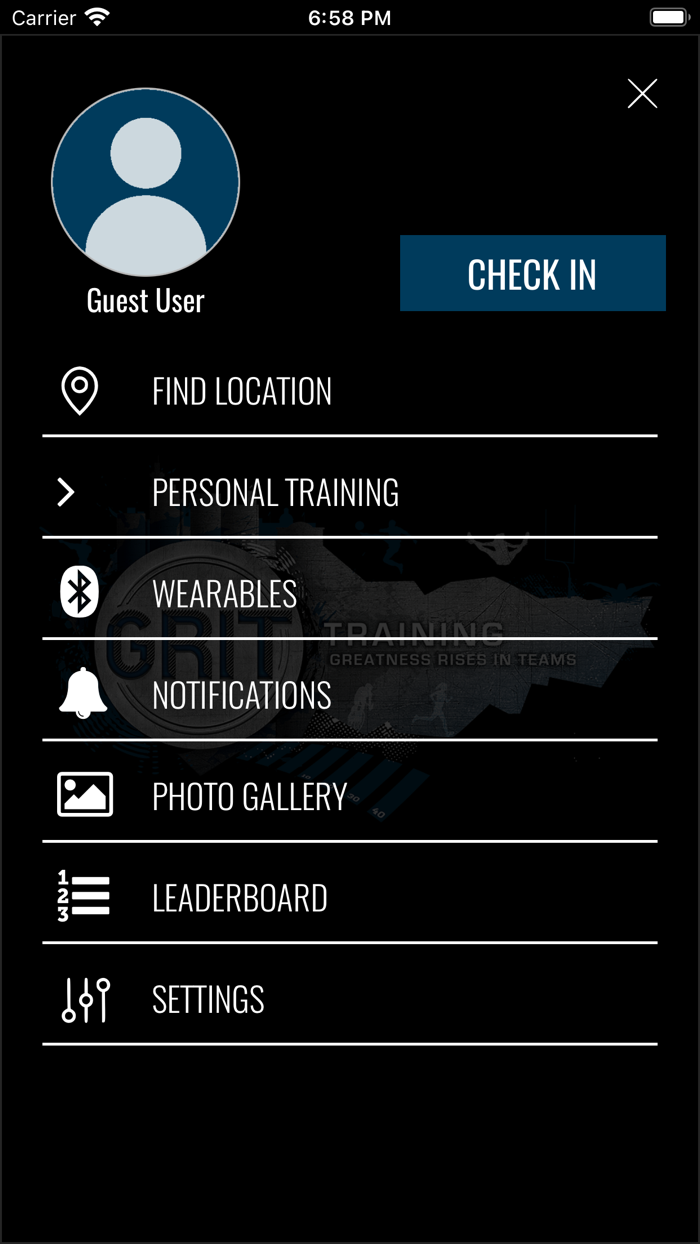The height and width of the screenshot is (1244, 700).
Task: Open the Photo Gallery
Action: click(x=250, y=796)
